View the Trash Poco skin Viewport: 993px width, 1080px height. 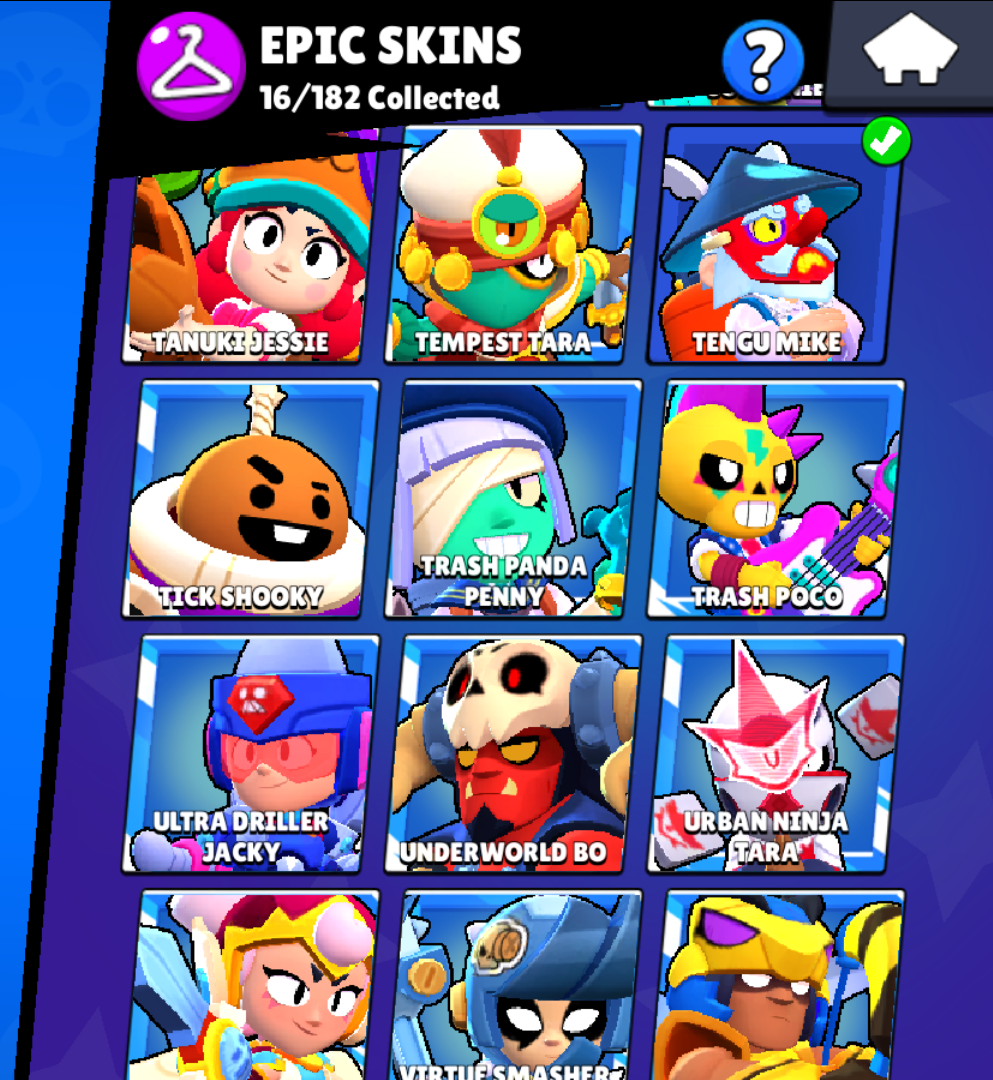coord(776,498)
